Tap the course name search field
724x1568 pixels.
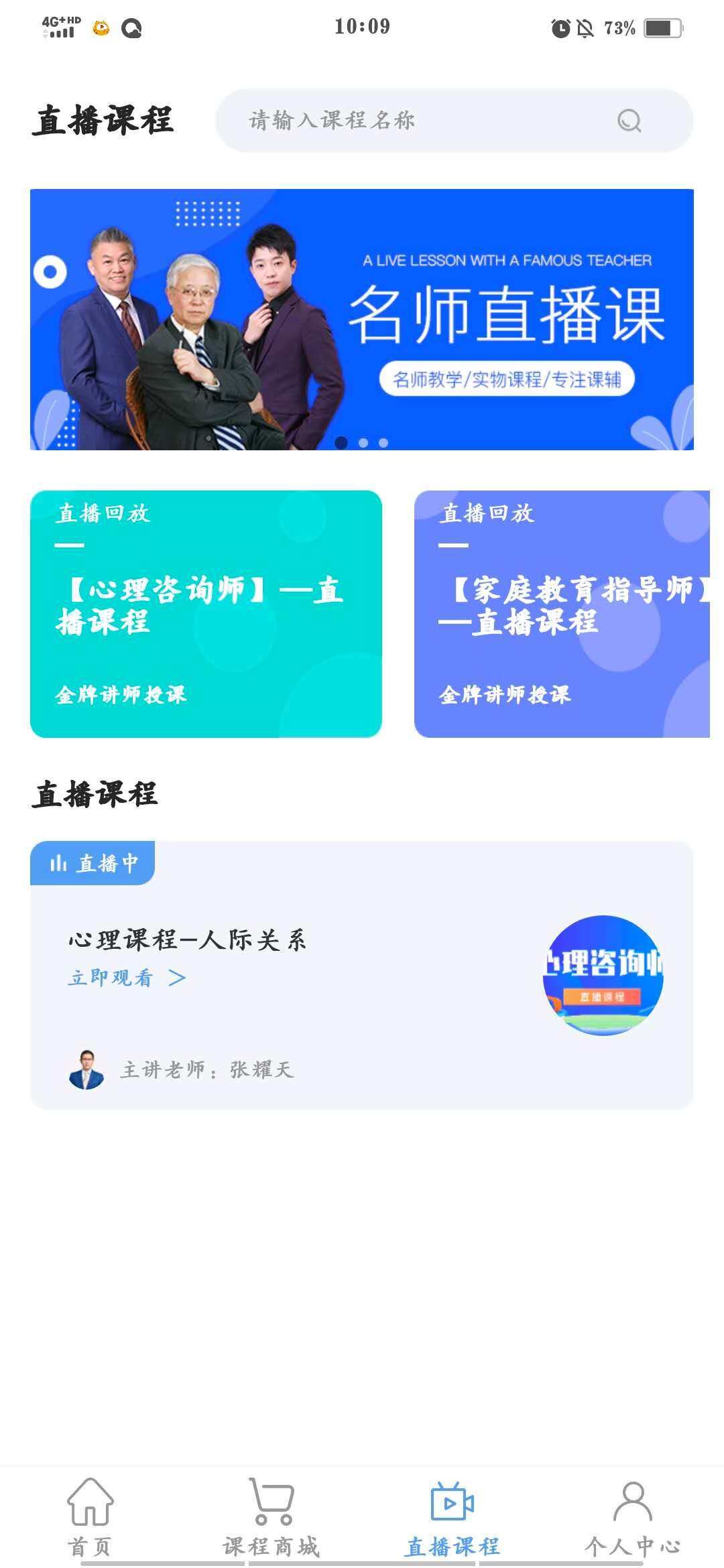416,121
